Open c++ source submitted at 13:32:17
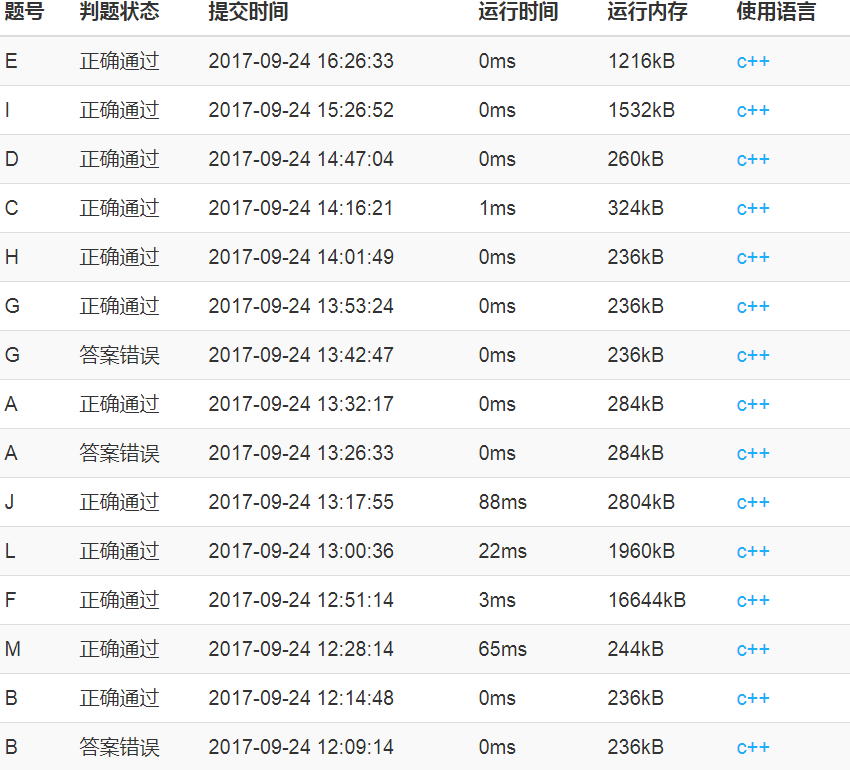This screenshot has height=770, width=850. point(753,404)
